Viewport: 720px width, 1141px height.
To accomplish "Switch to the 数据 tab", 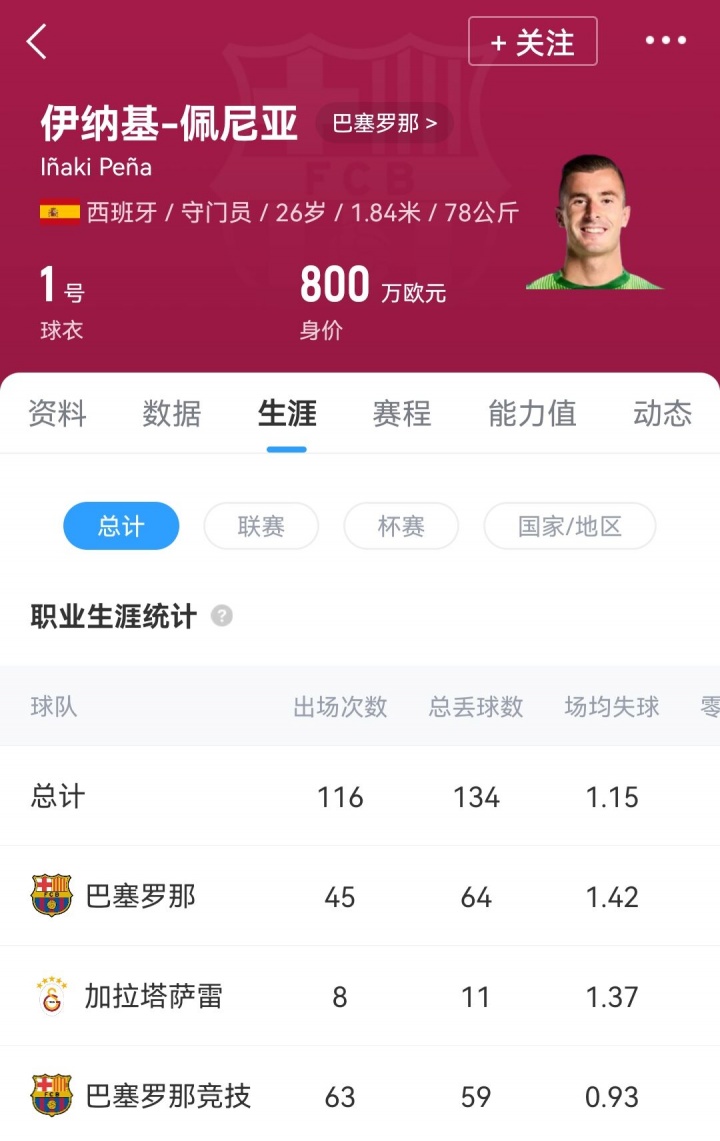I will [172, 413].
